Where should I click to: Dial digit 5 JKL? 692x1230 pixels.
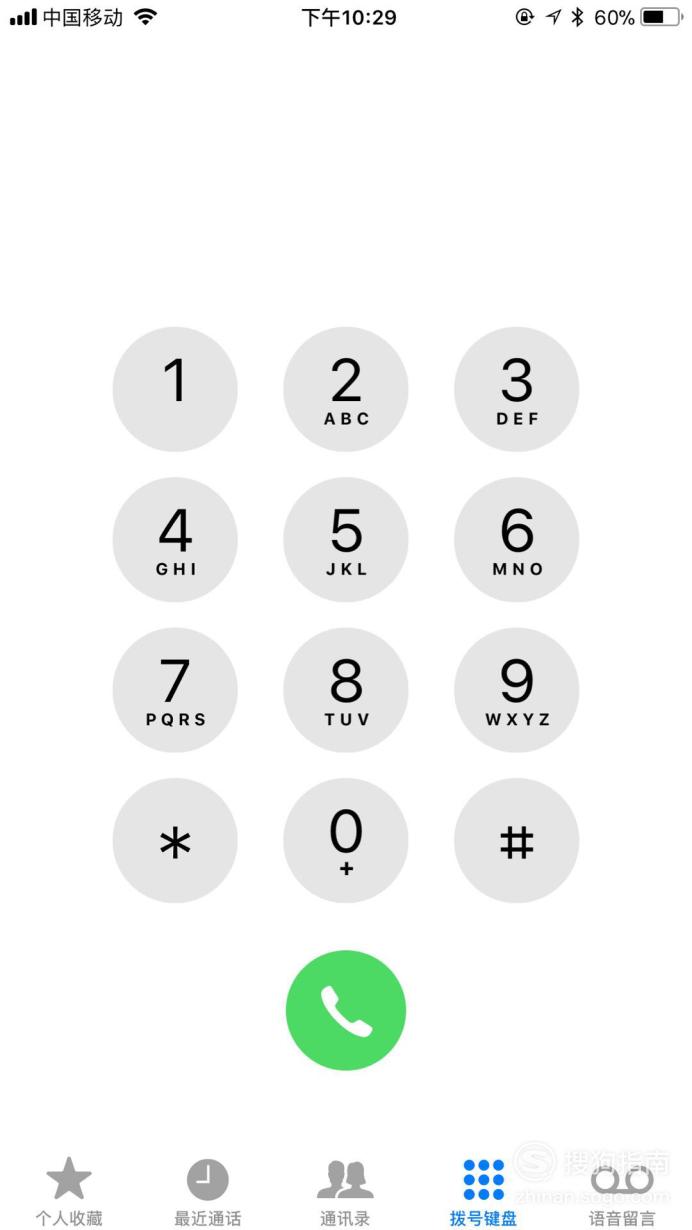(346, 540)
